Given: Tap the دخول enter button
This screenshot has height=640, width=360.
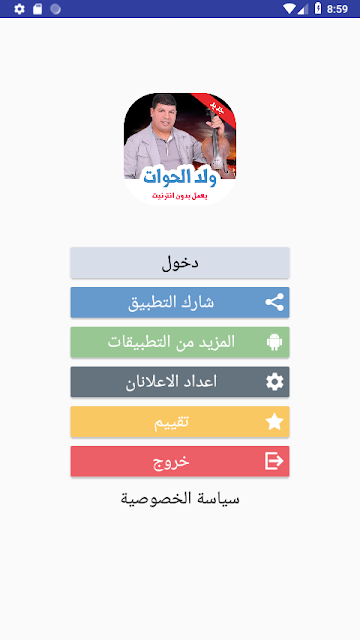Looking at the screenshot, I should (x=180, y=263).
